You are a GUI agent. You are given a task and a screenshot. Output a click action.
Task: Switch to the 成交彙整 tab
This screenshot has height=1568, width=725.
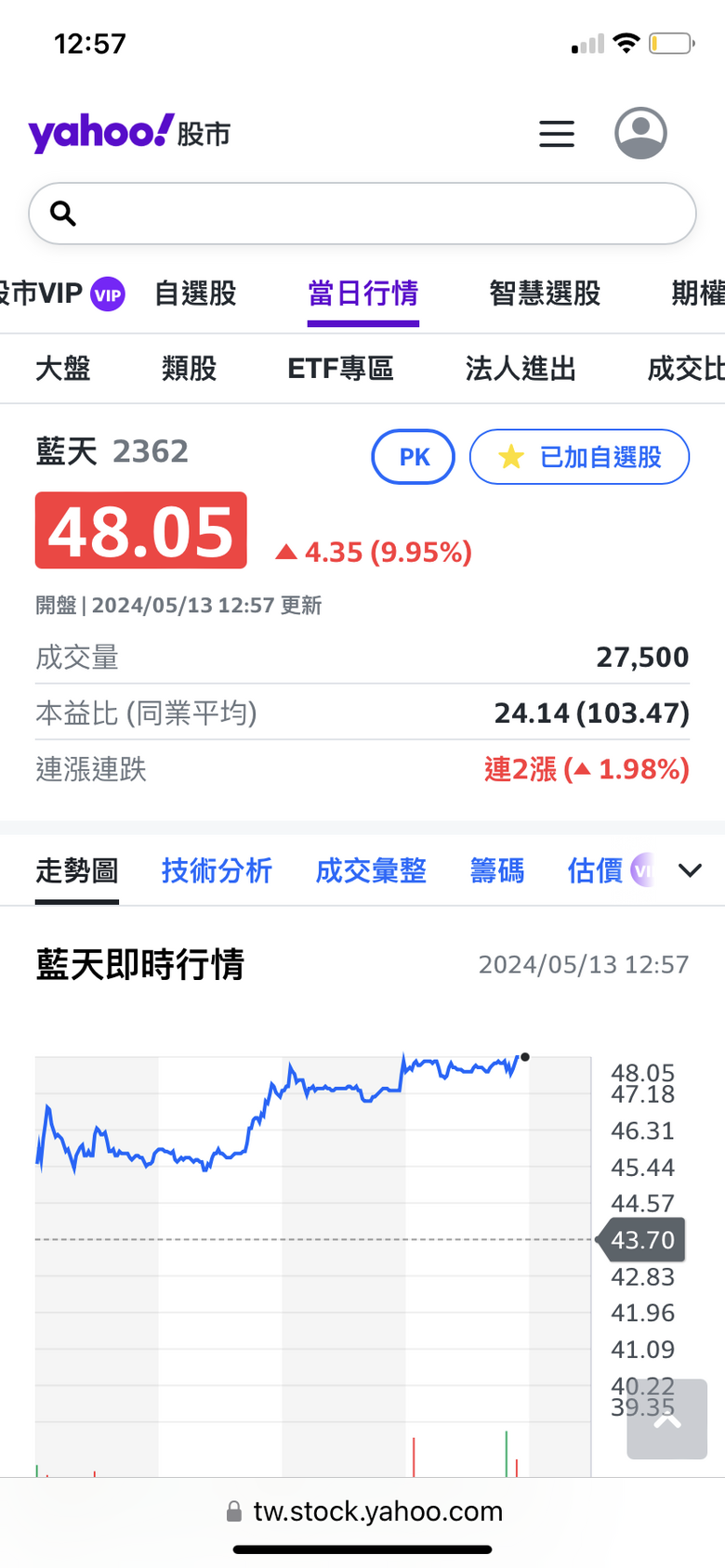[x=371, y=871]
